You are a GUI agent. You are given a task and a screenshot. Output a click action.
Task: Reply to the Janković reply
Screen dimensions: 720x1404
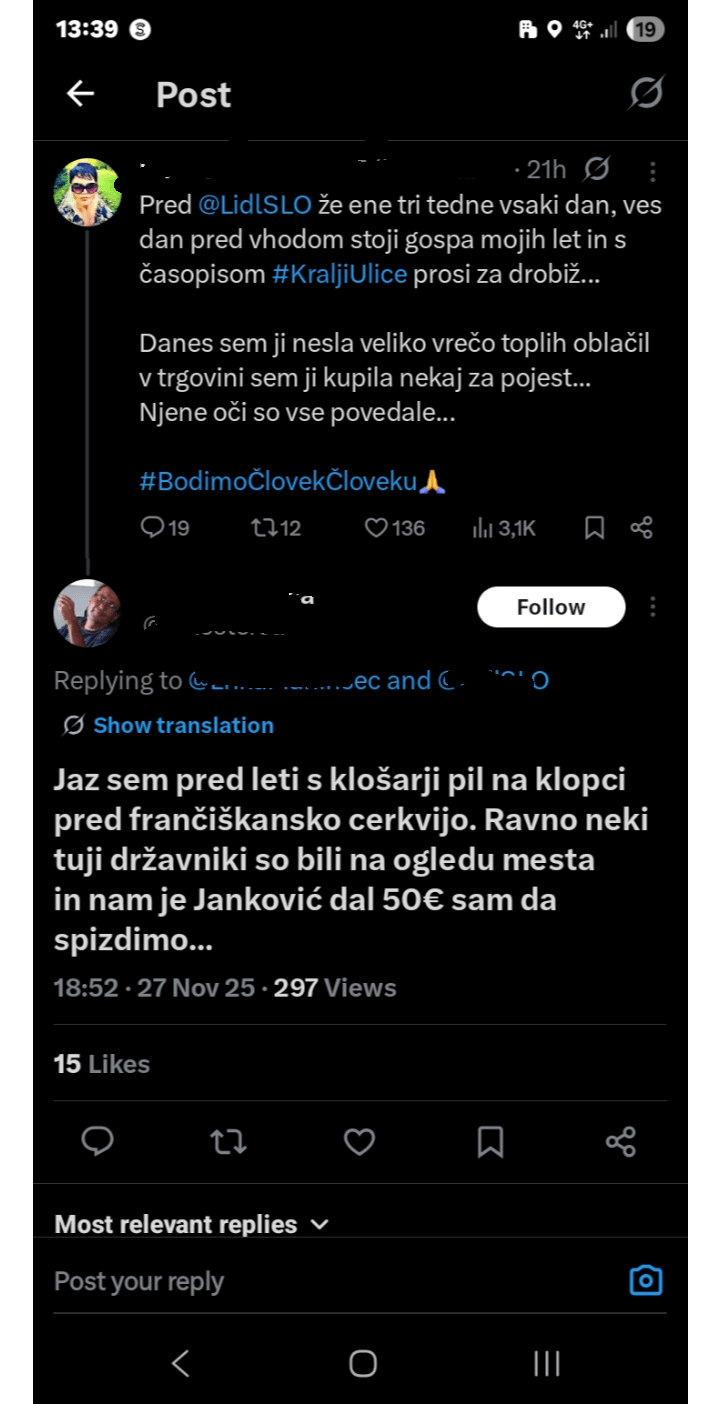point(97,1141)
